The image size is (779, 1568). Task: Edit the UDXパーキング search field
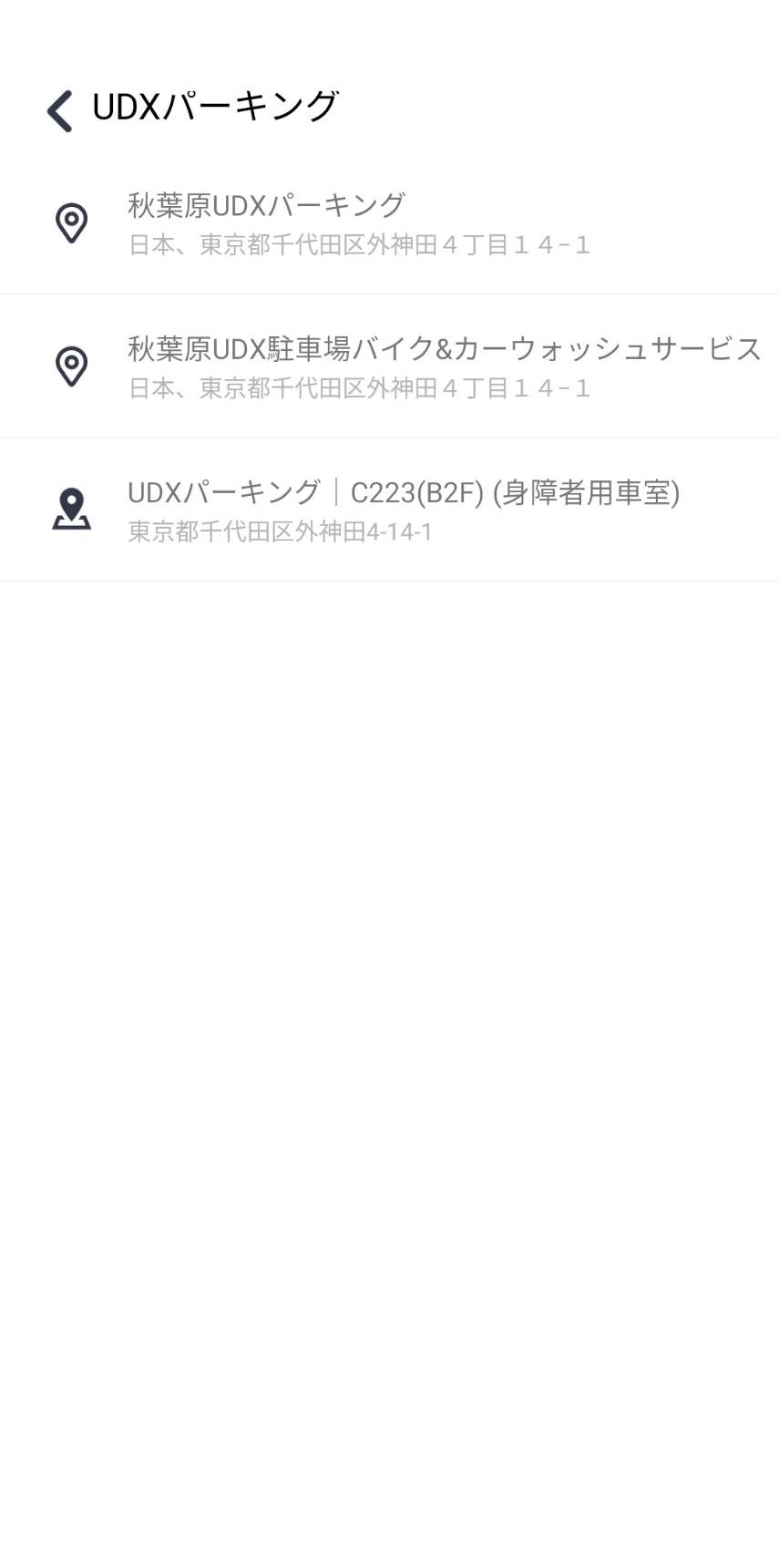(364, 108)
